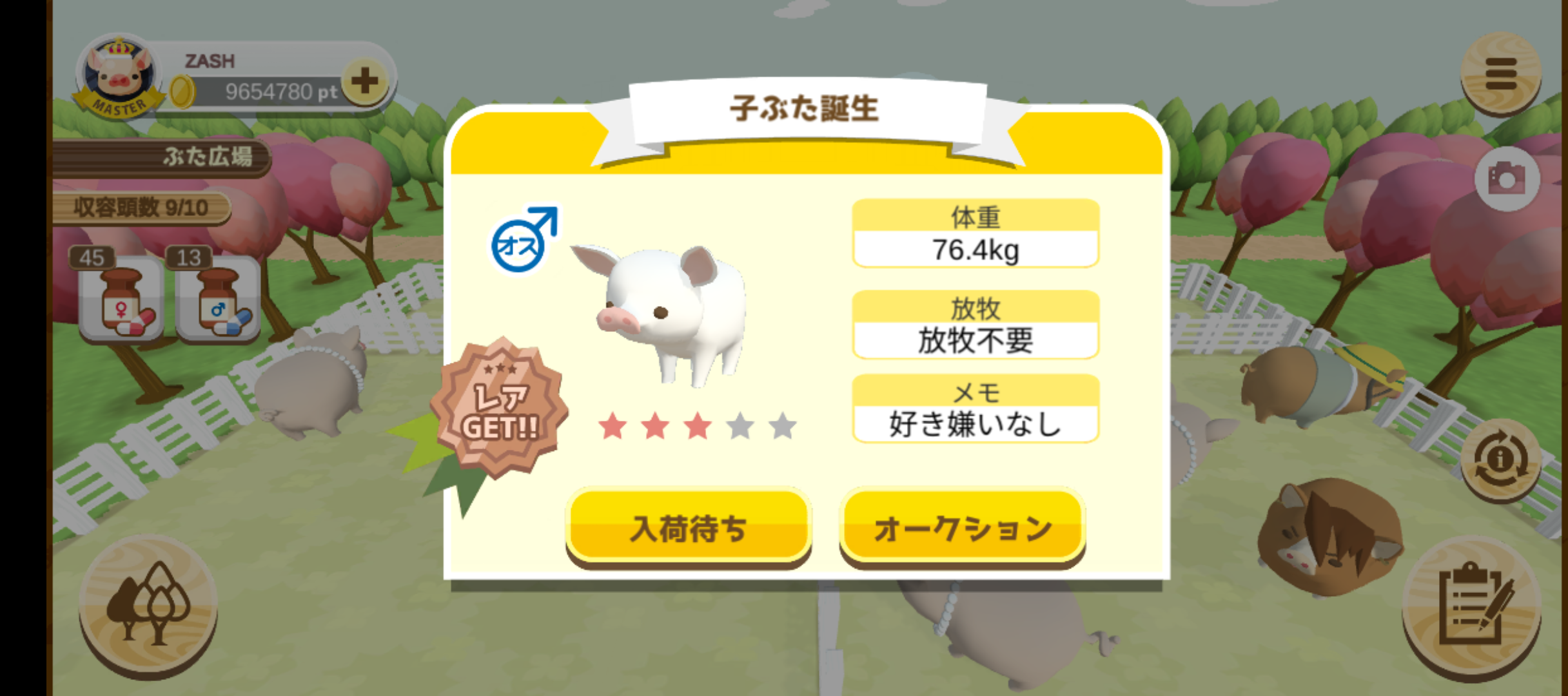The width and height of the screenshot is (1568, 696).
Task: Use the male medicine item
Action: 218,300
